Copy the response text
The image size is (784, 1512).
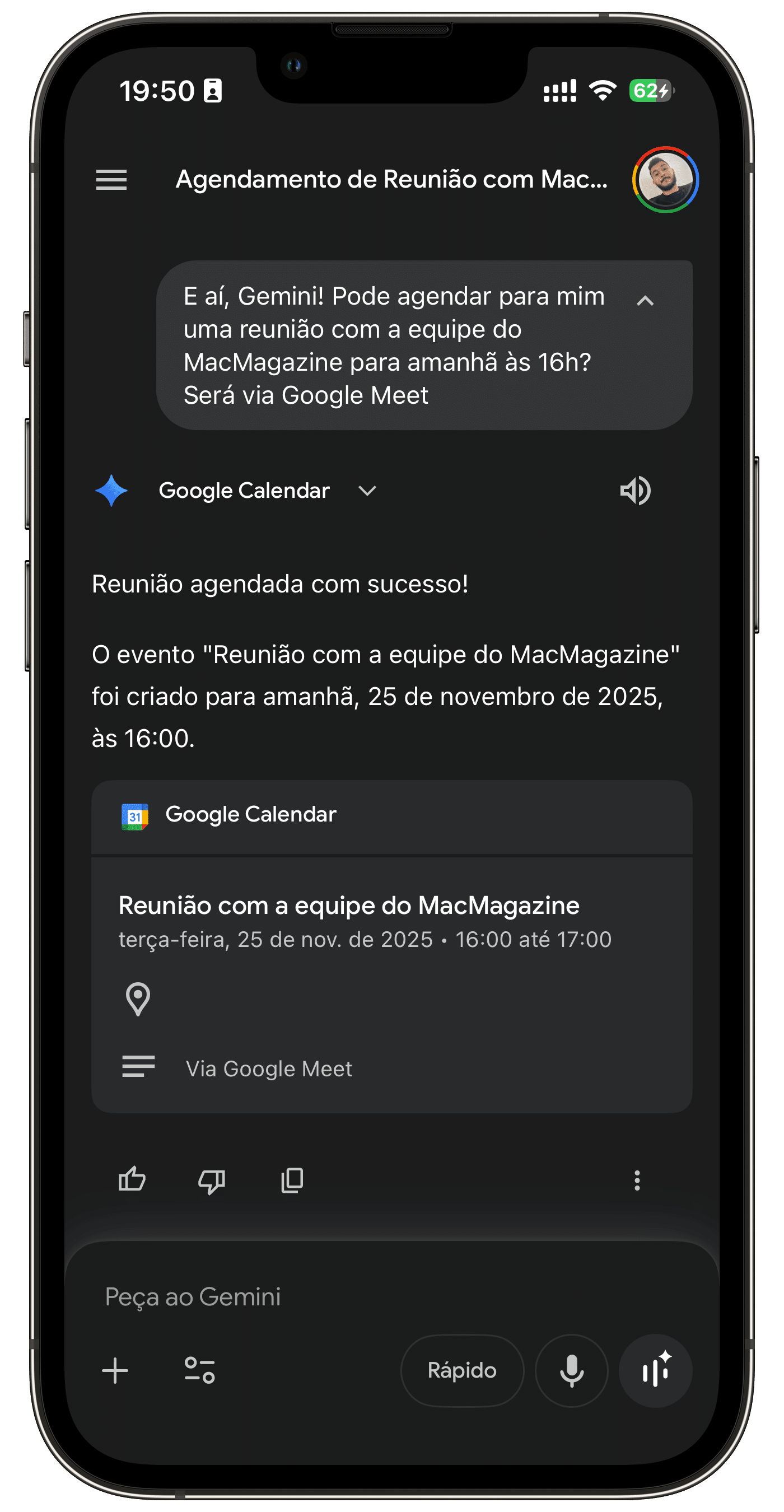(x=292, y=1180)
